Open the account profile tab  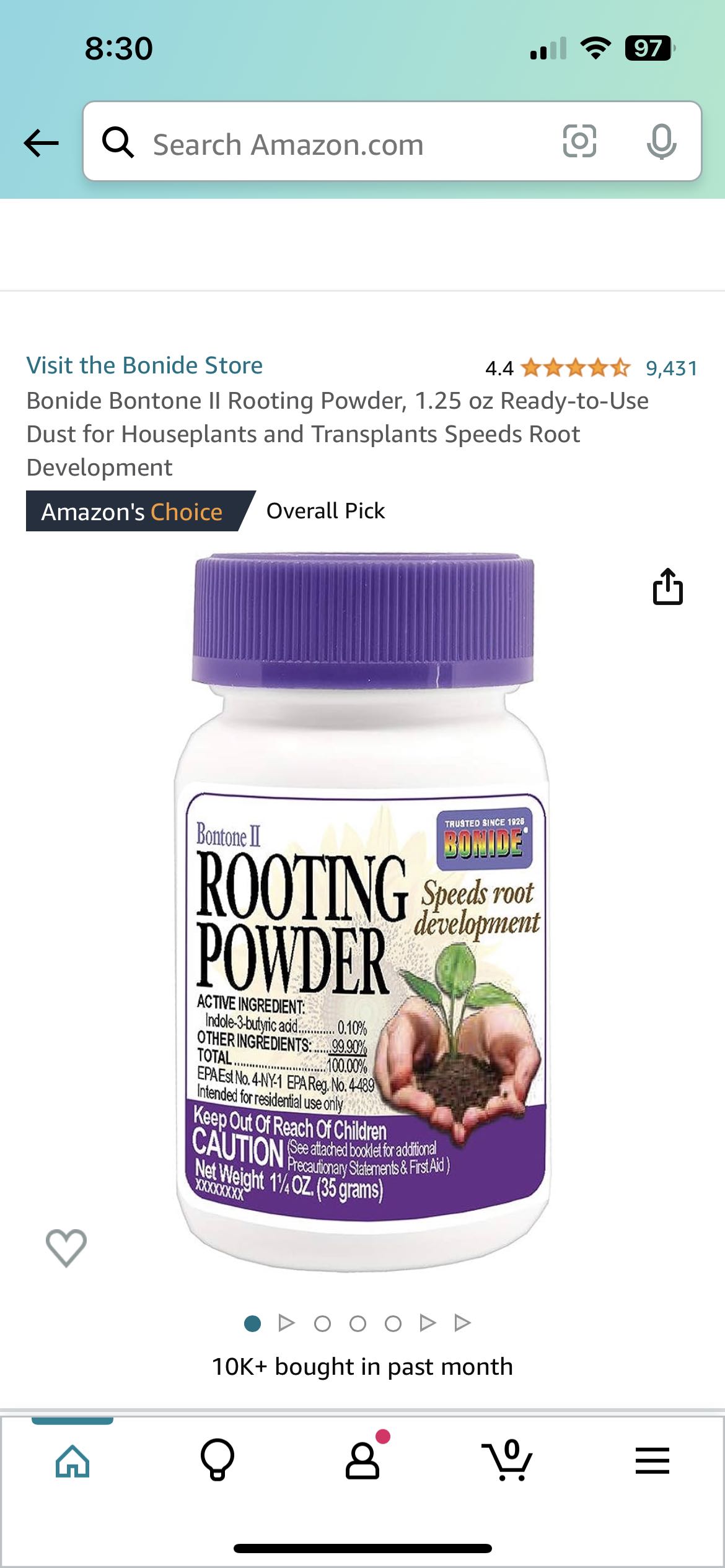[x=362, y=1461]
